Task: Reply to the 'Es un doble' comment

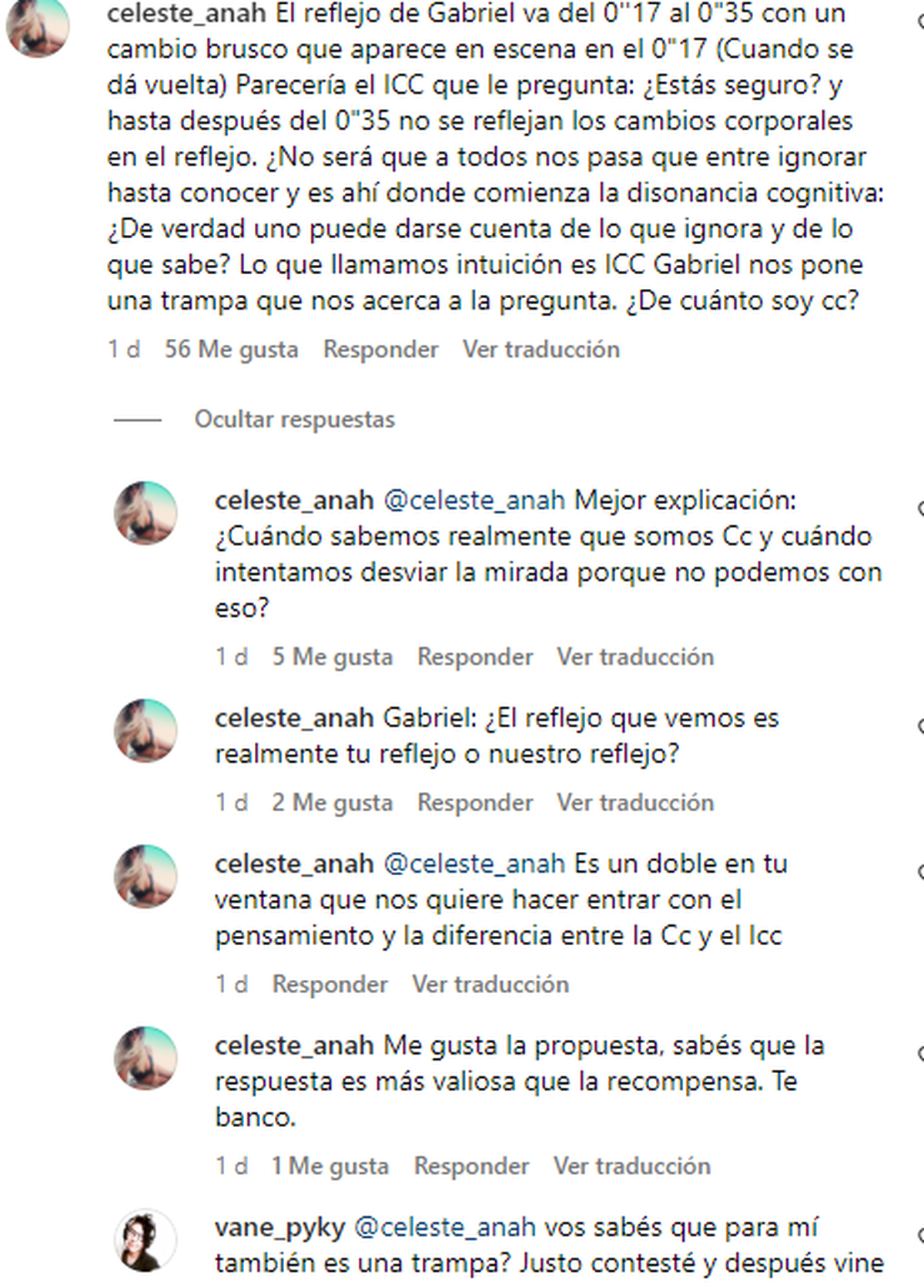Action: pos(330,984)
